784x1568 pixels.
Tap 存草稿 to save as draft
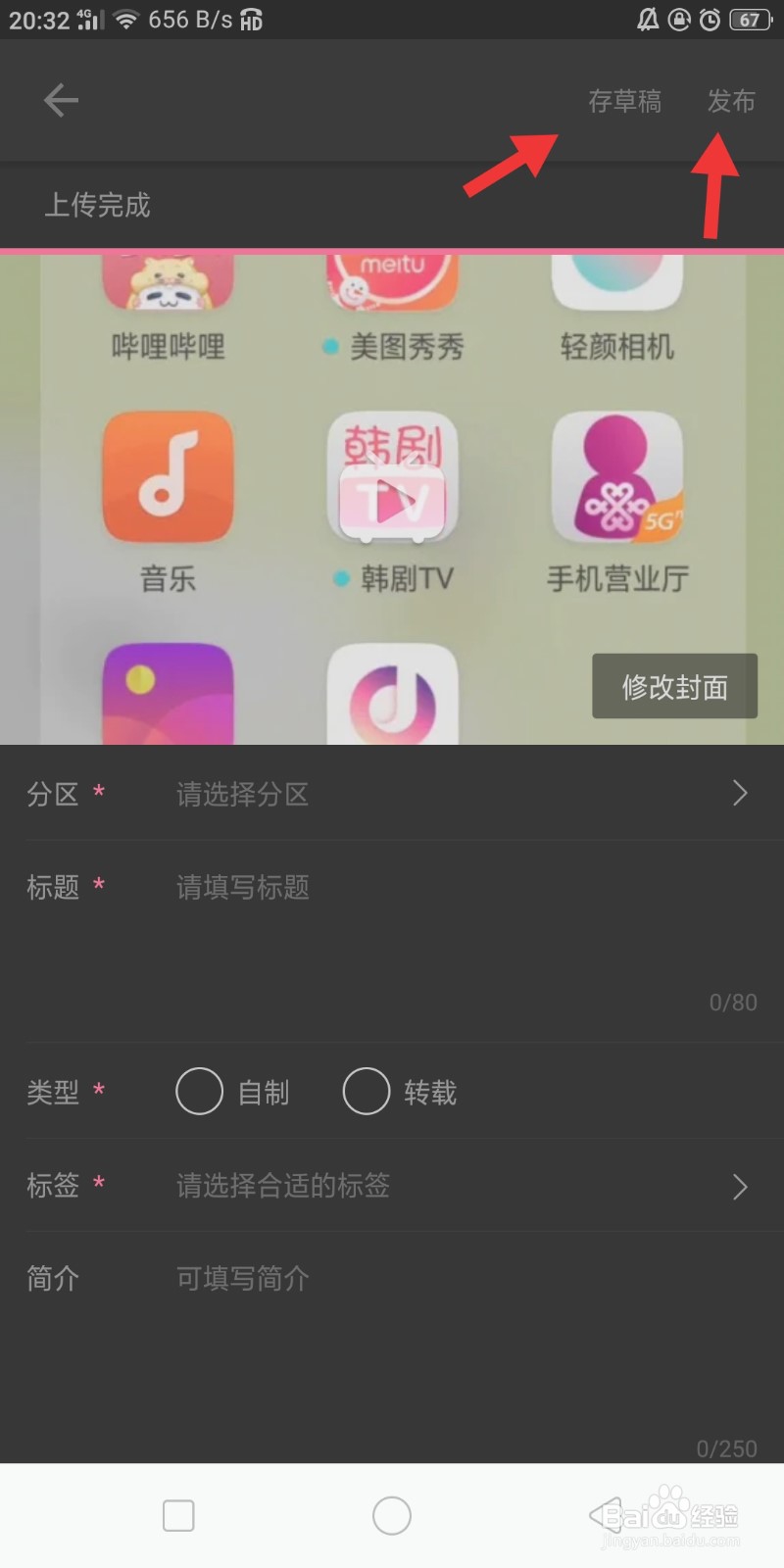pos(625,101)
